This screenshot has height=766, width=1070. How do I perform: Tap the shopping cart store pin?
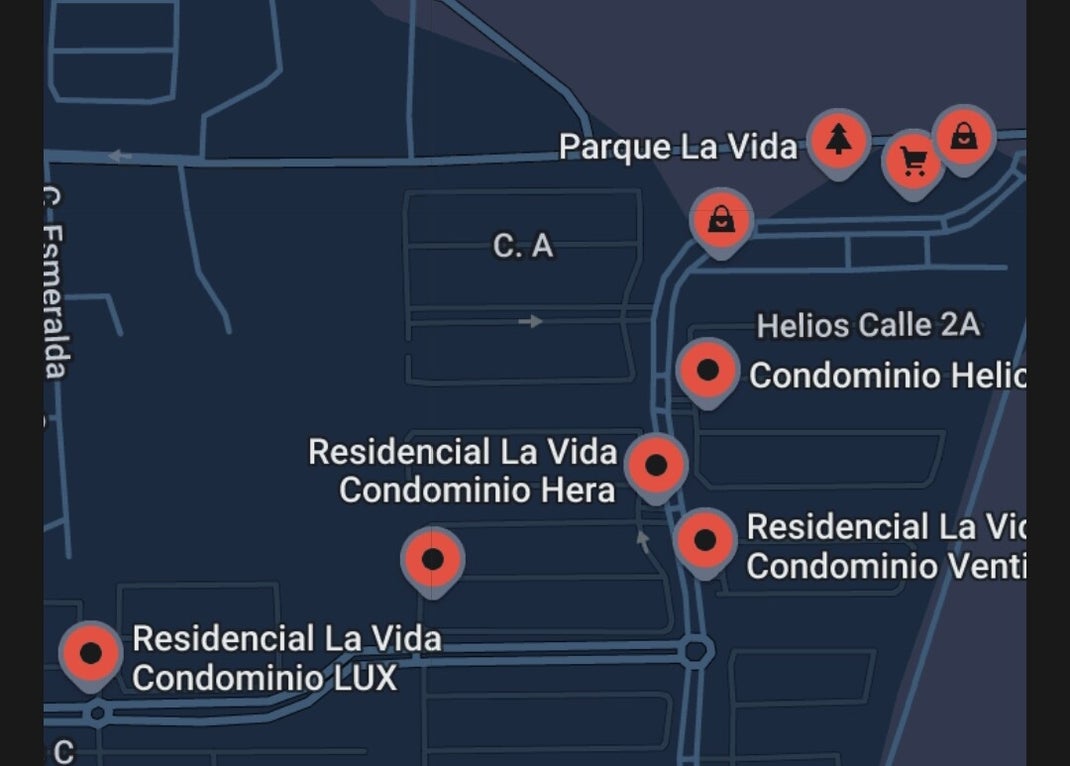912,161
